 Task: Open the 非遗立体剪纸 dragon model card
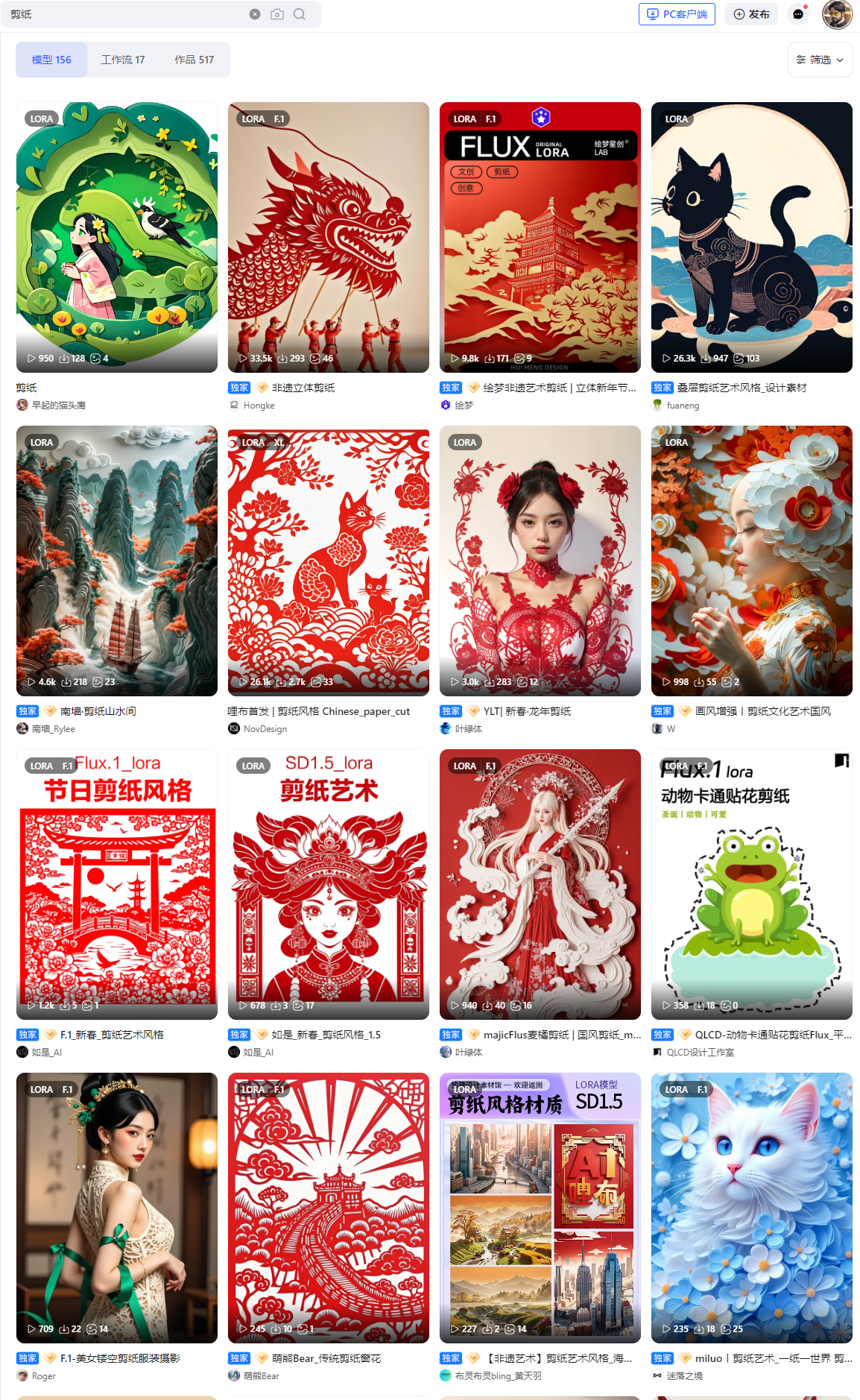pyautogui.click(x=329, y=237)
